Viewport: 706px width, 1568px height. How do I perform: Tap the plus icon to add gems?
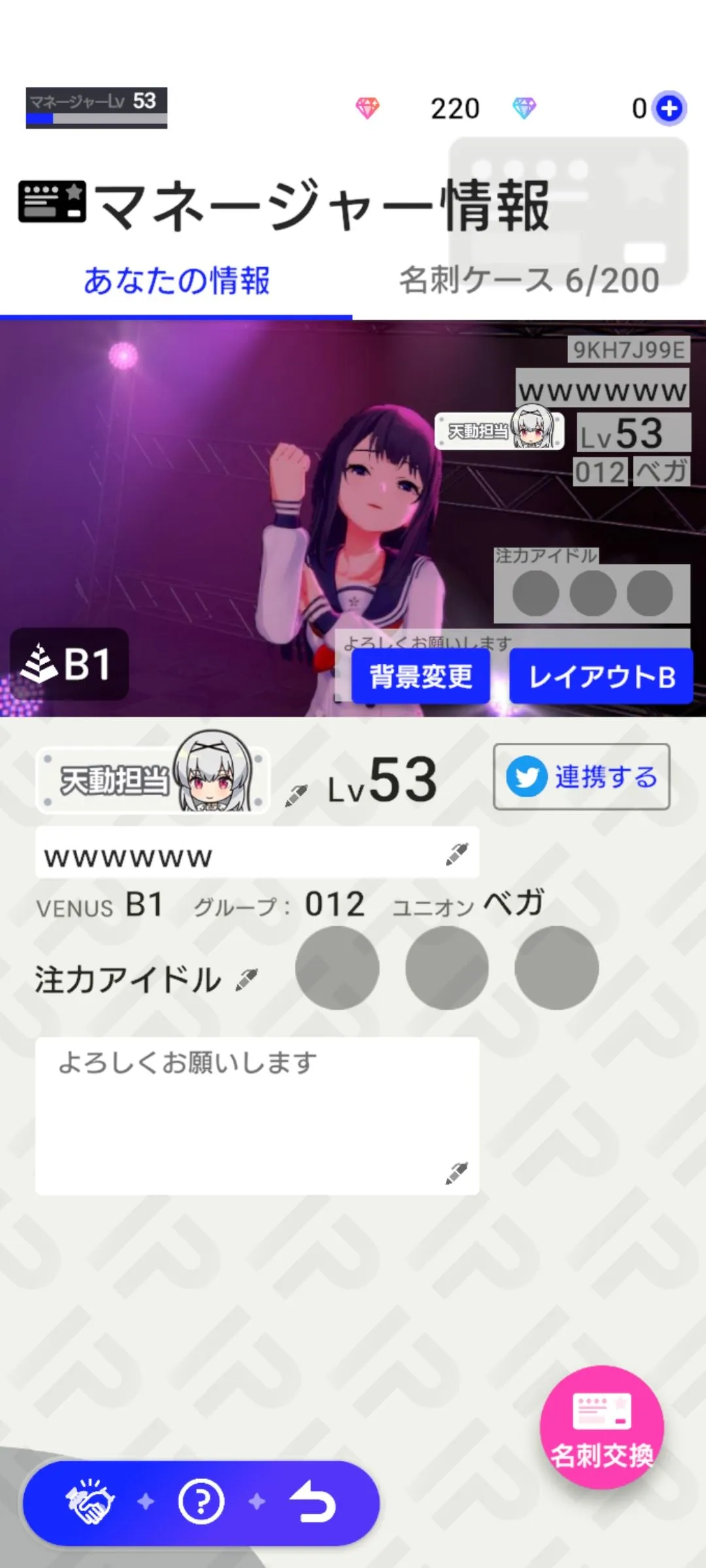(x=669, y=108)
